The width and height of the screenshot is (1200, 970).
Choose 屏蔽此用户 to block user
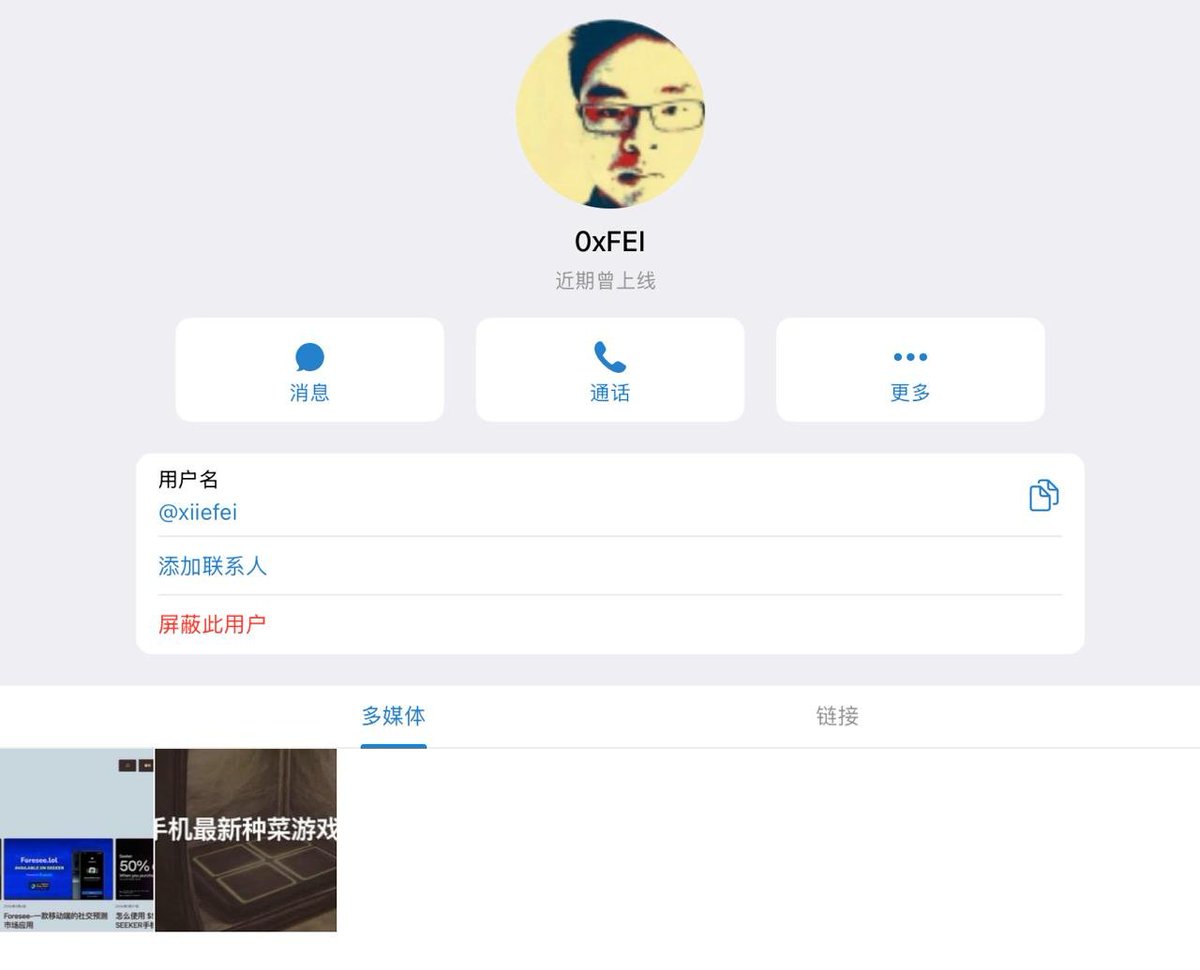(212, 625)
